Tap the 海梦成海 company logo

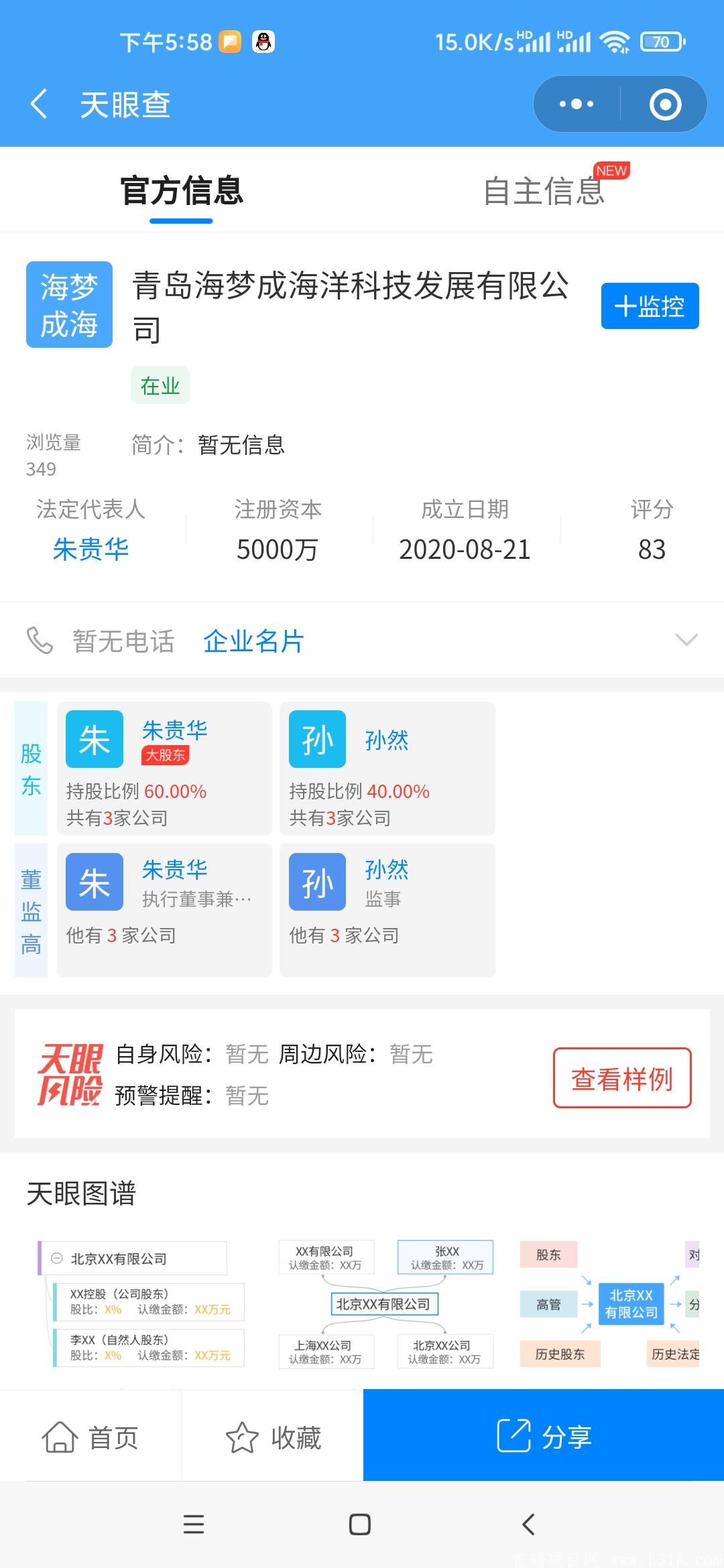(x=69, y=304)
